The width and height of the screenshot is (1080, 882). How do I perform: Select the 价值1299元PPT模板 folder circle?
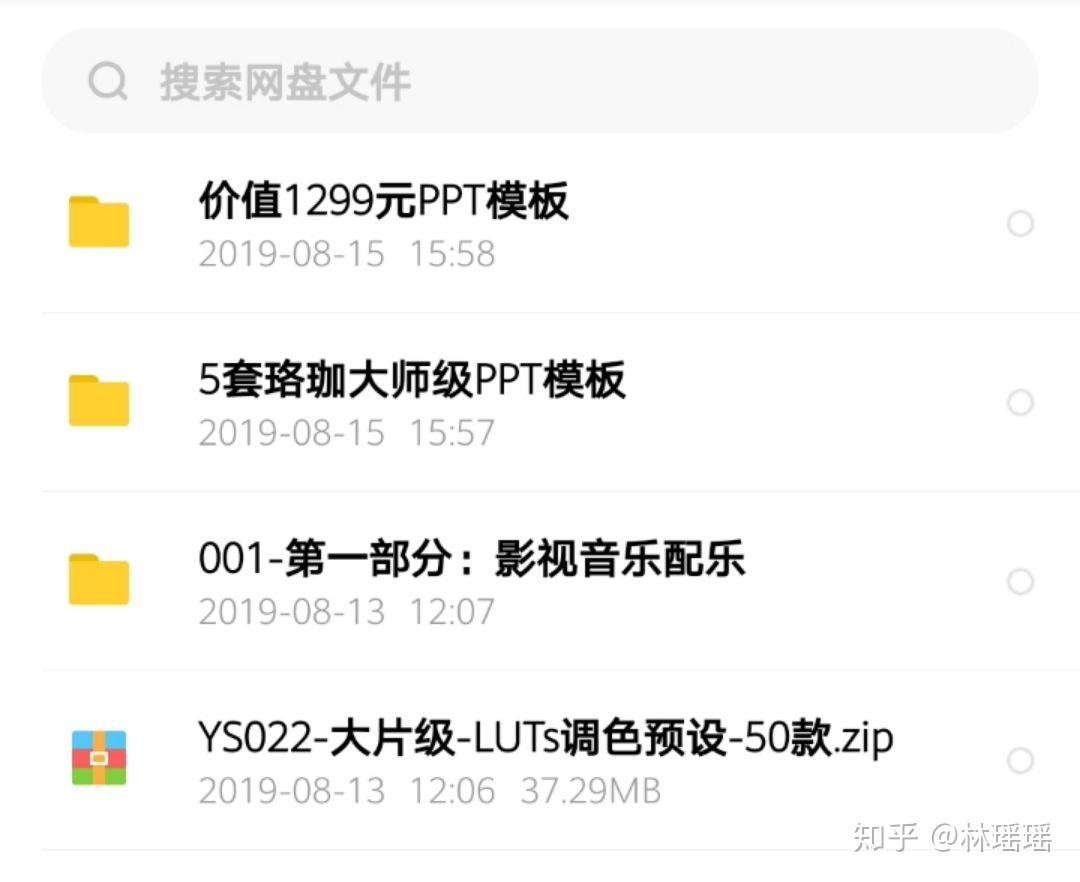pyautogui.click(x=1020, y=224)
